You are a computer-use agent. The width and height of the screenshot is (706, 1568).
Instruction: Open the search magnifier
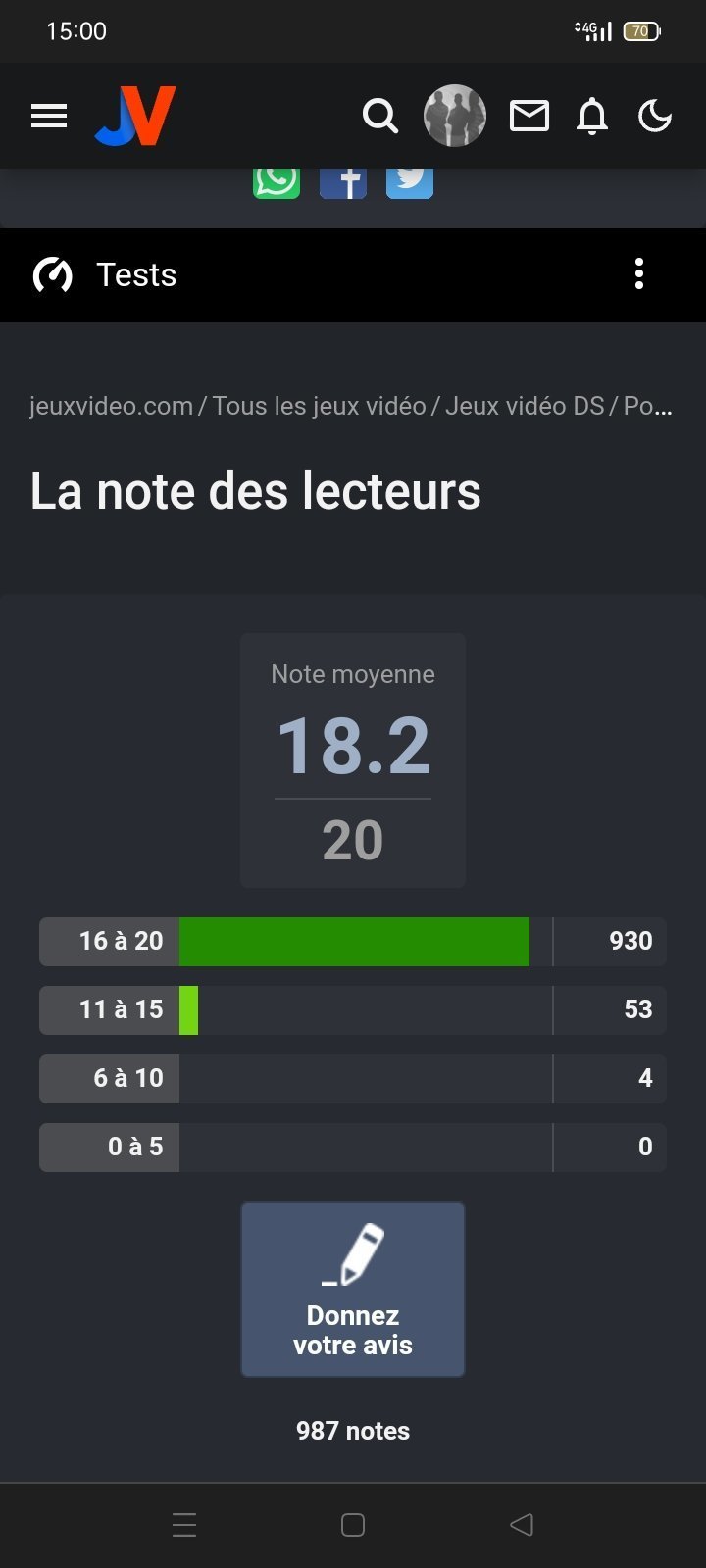point(379,117)
